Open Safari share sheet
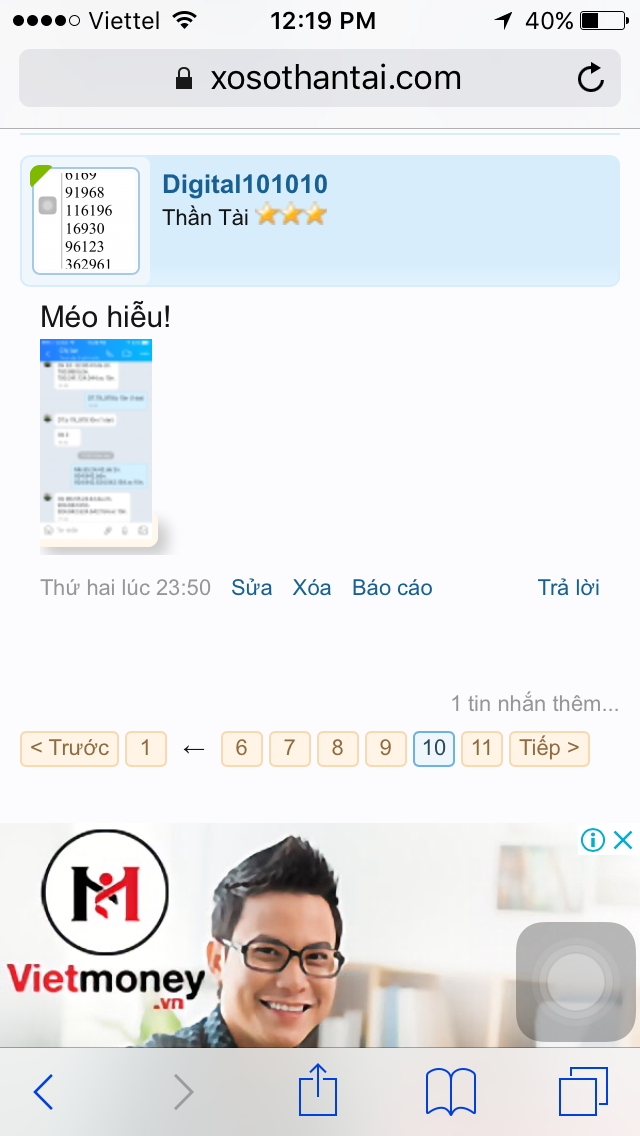Image resolution: width=640 pixels, height=1136 pixels. tap(318, 1092)
